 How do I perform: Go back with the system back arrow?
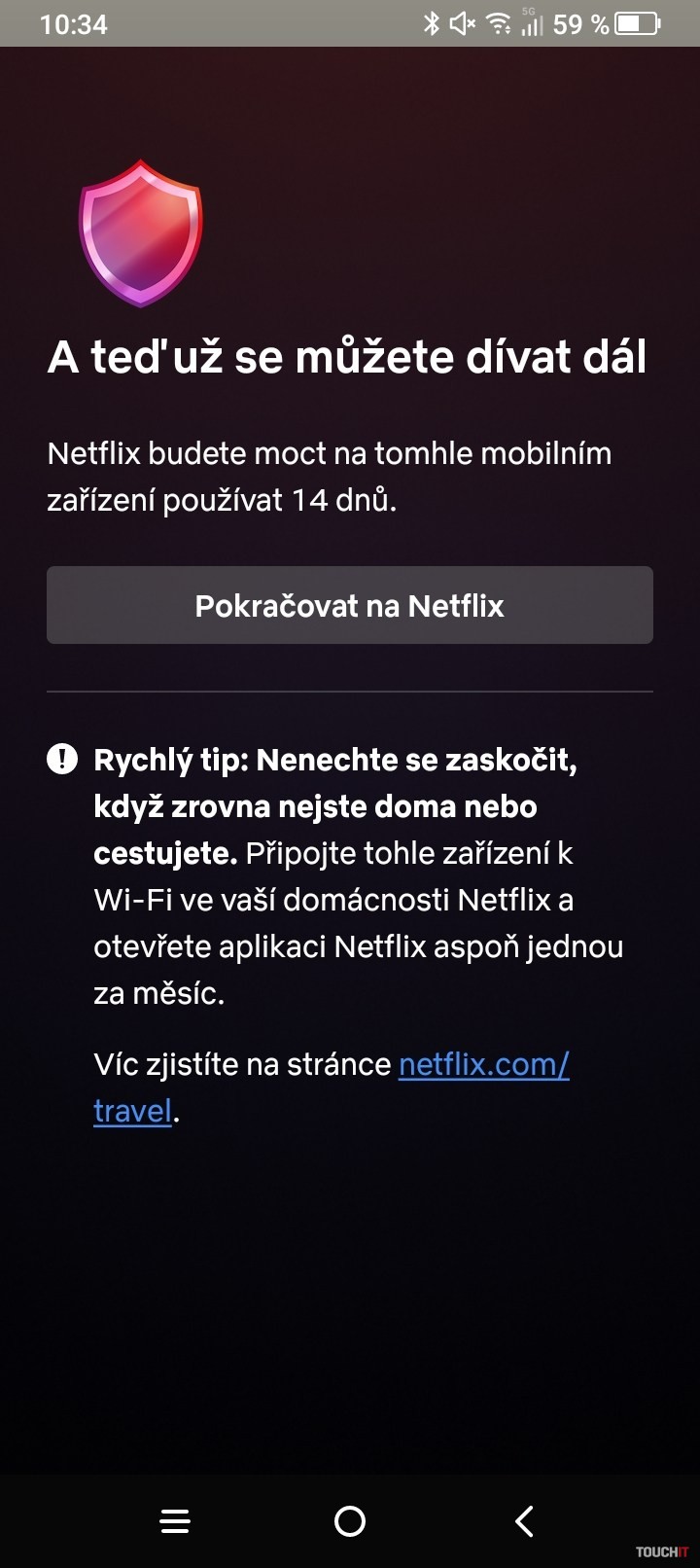coord(525,1520)
